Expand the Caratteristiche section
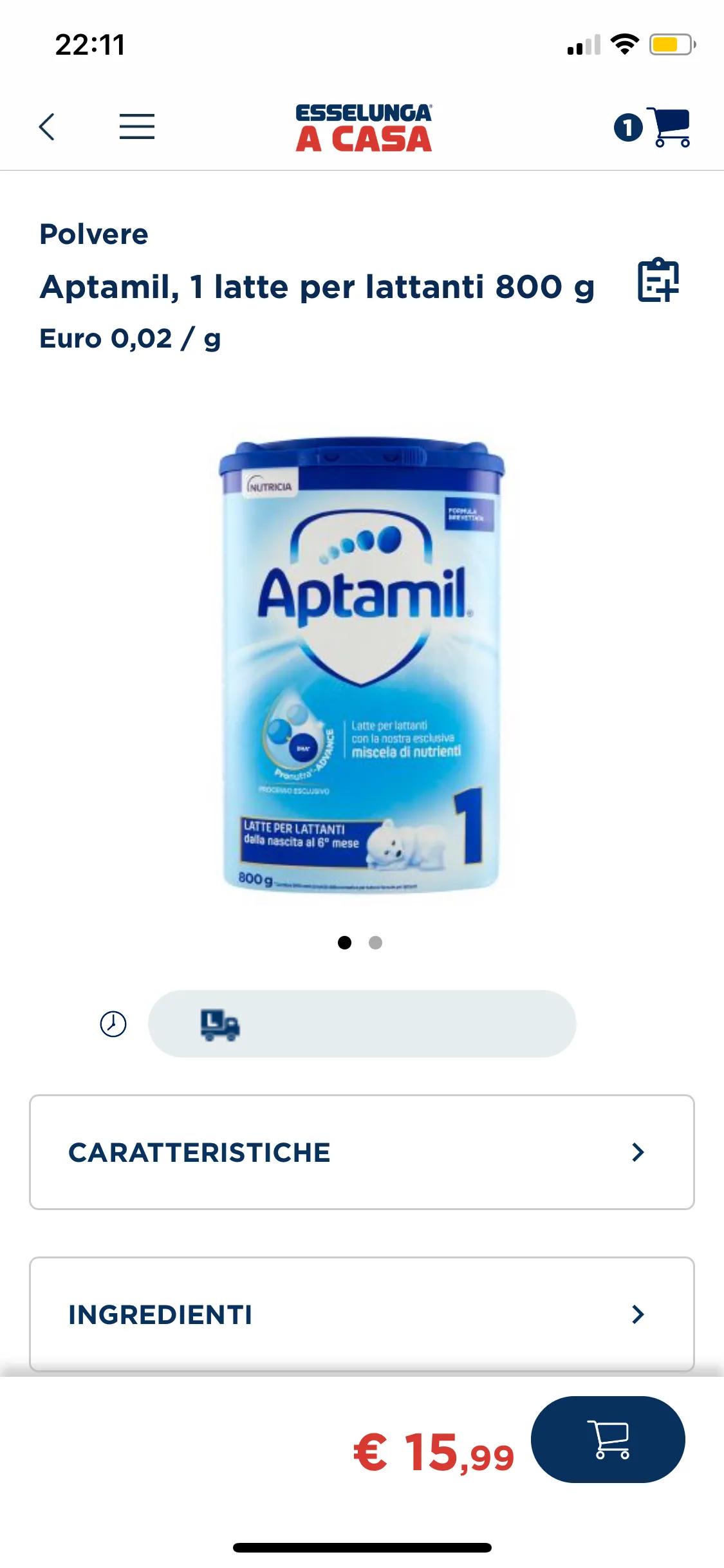 coord(362,1152)
